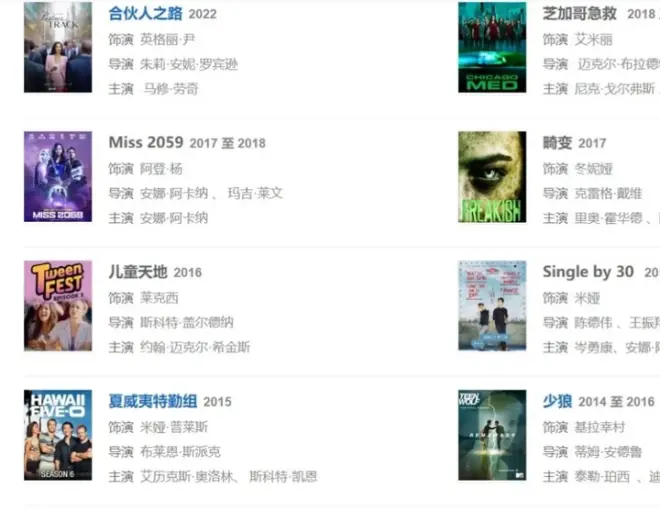This screenshot has width=660, height=511.
Task: Tap the Hawaii Five-0 poster image
Action: click(58, 435)
